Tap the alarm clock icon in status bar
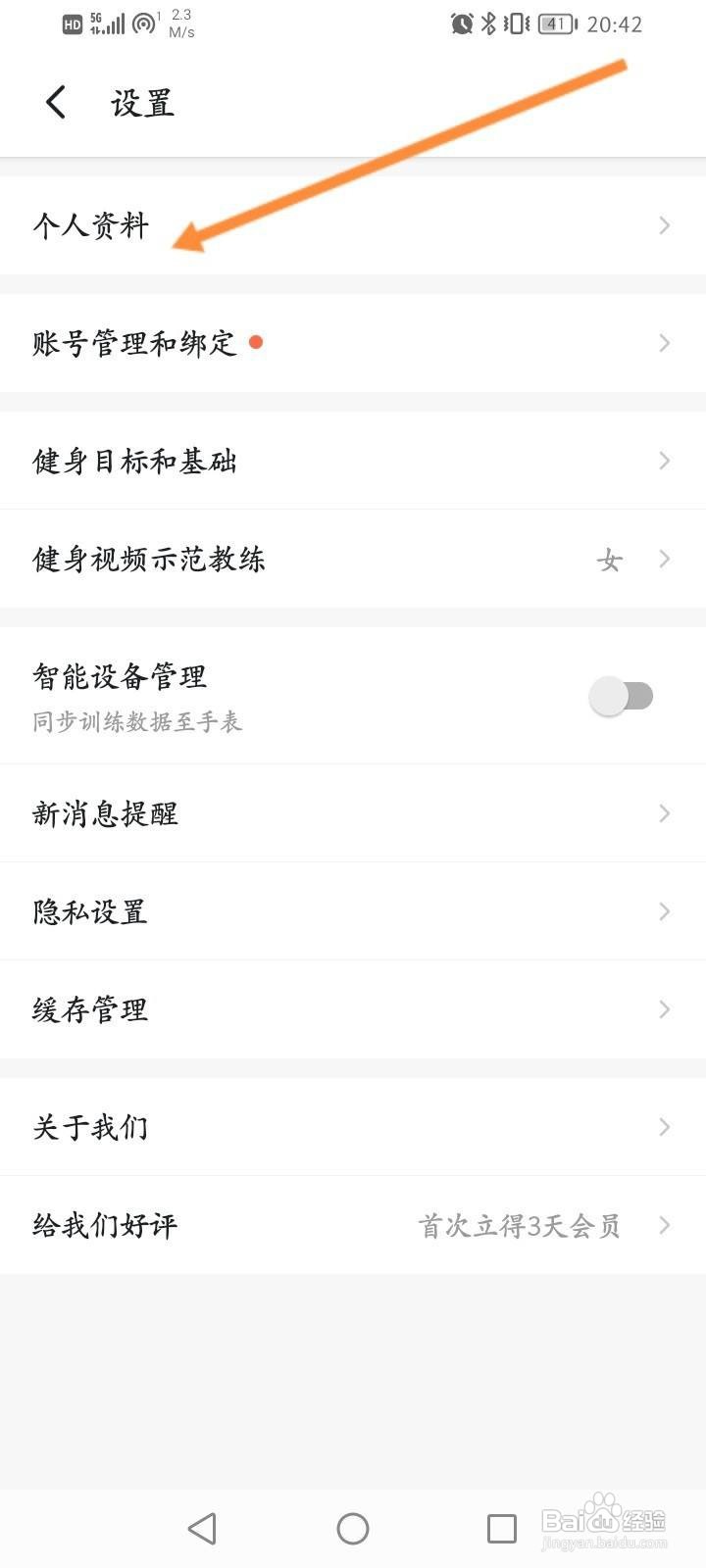This screenshot has height=1568, width=706. tap(461, 24)
